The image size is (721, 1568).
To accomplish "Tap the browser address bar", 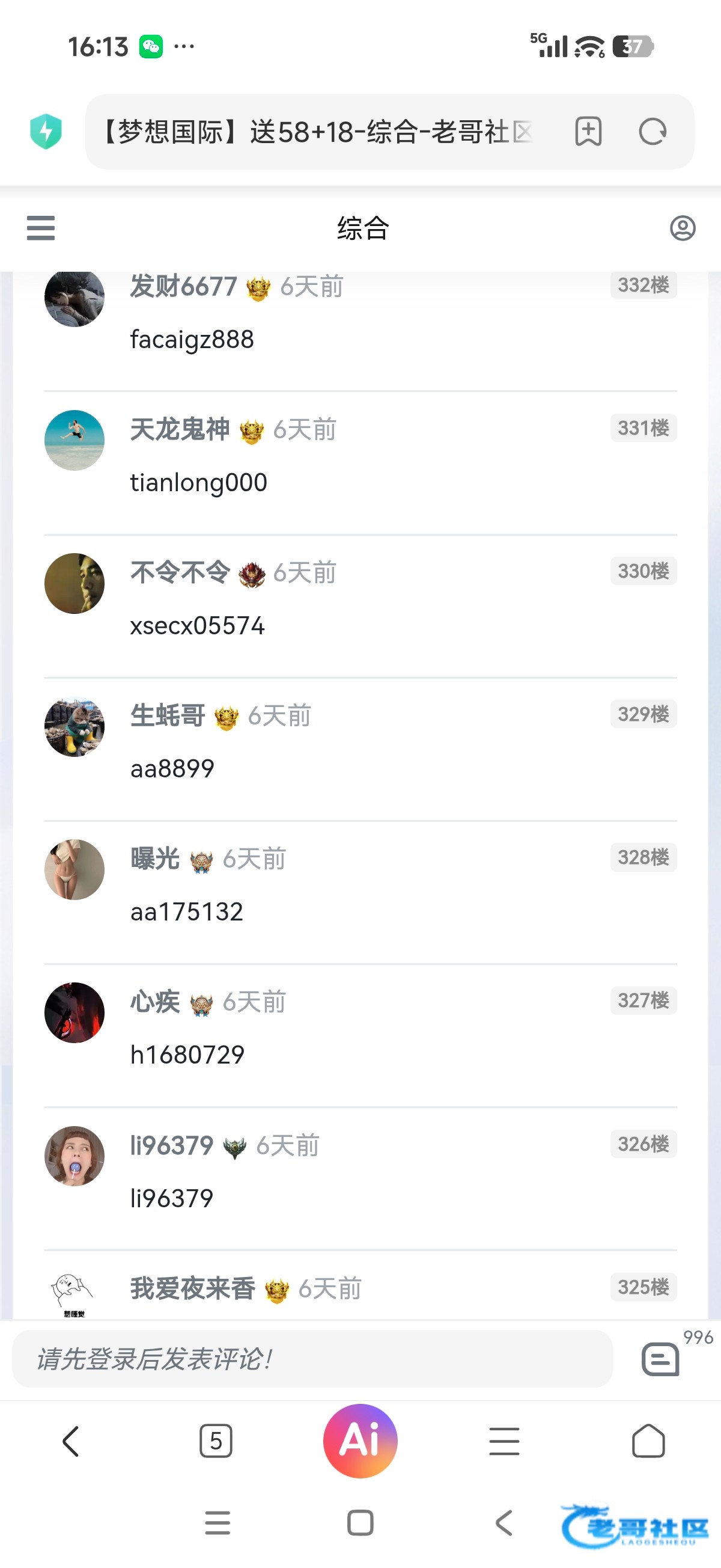I will 317,132.
